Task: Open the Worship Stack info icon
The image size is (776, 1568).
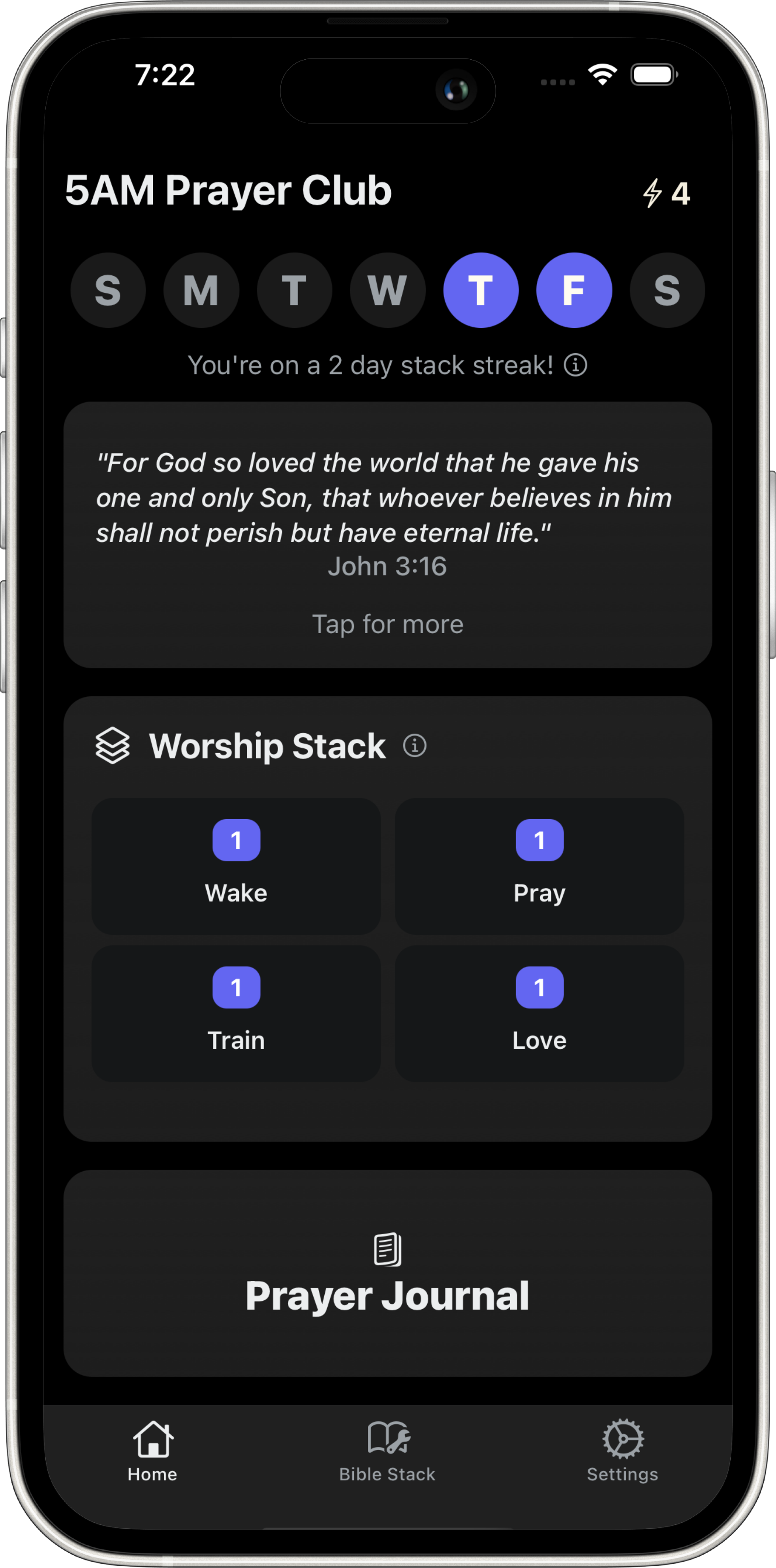Action: pyautogui.click(x=414, y=745)
